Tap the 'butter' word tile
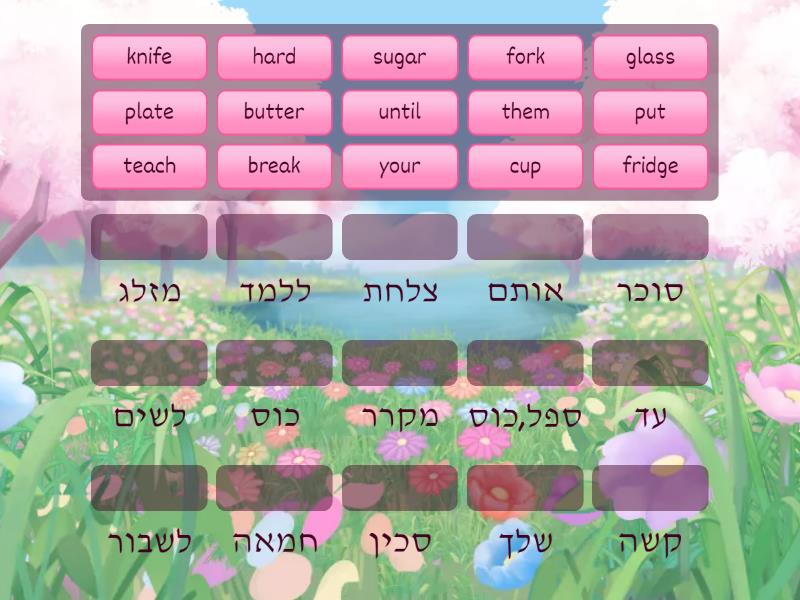Screen dimensions: 800x600 tap(274, 112)
